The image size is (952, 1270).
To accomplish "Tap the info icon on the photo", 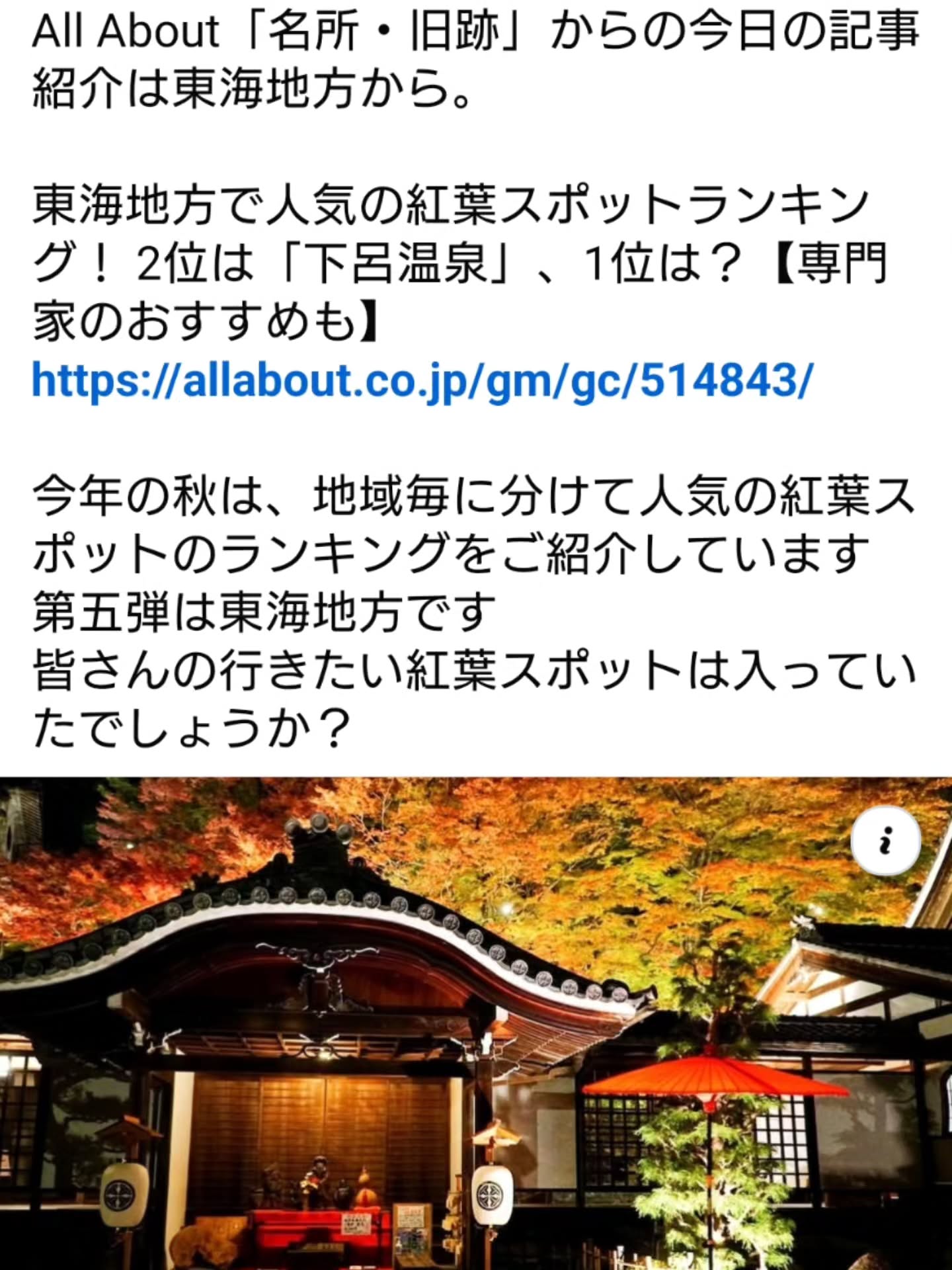I will tap(885, 841).
